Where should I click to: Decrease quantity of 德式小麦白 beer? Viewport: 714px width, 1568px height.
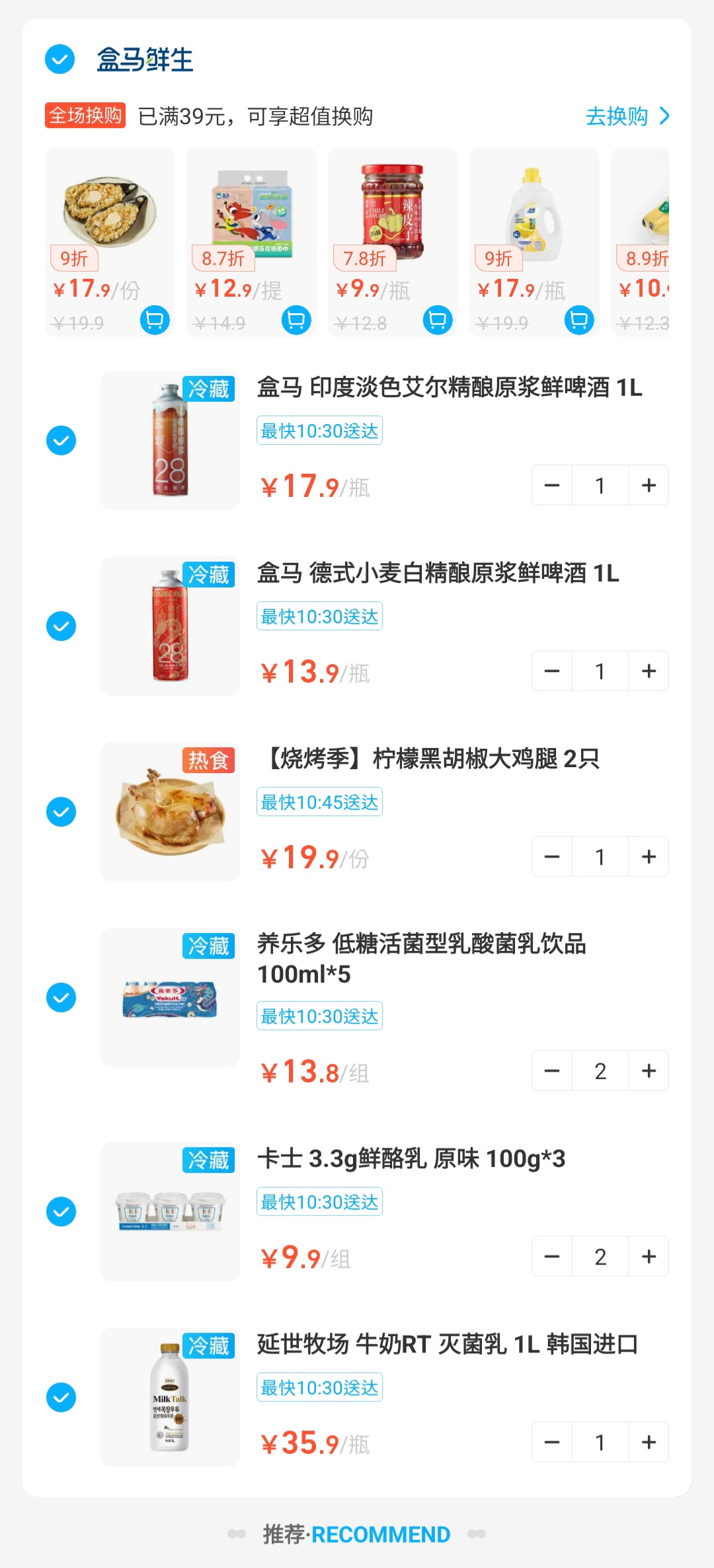point(552,671)
